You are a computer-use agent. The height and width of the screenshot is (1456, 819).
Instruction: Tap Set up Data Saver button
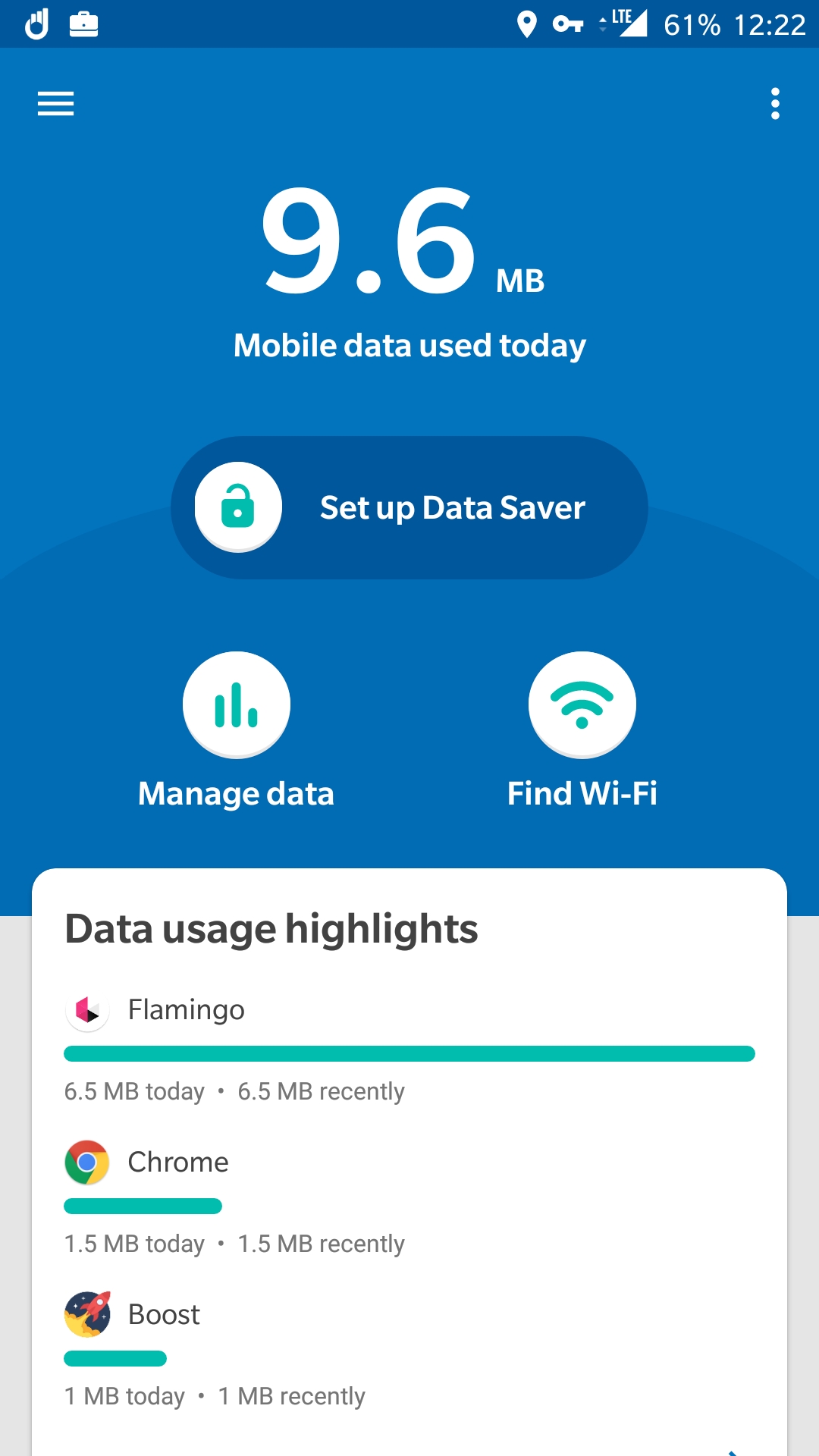[409, 507]
